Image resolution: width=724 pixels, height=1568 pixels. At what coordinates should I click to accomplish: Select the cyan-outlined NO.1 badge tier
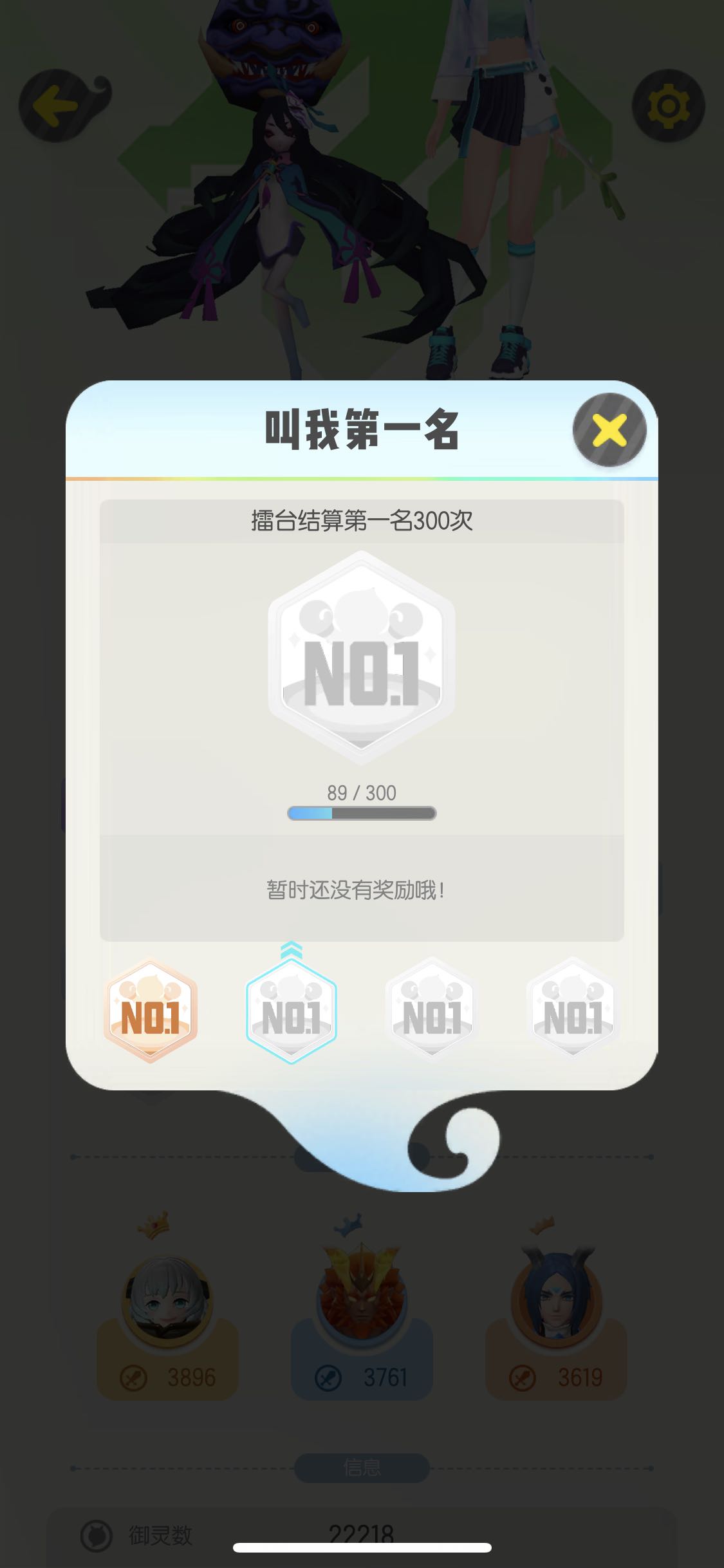coord(292,1011)
